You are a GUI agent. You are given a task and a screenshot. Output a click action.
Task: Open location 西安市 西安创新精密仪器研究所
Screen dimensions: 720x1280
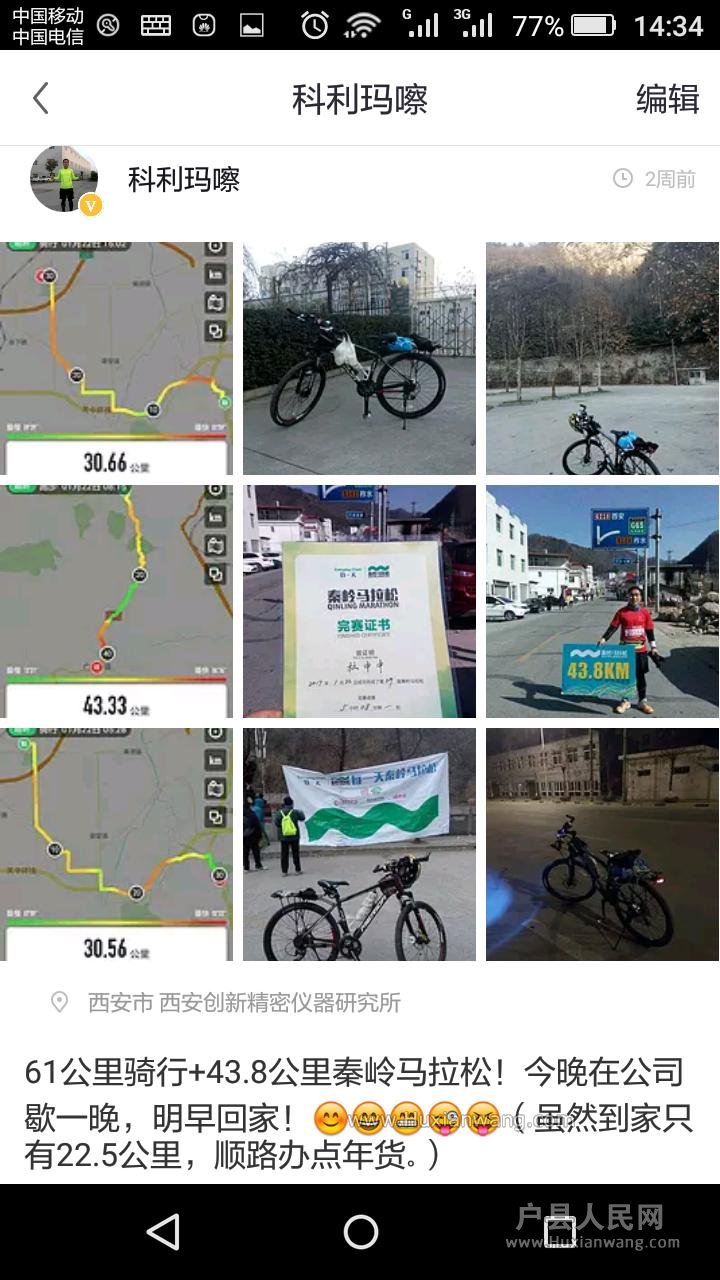pos(243,1002)
